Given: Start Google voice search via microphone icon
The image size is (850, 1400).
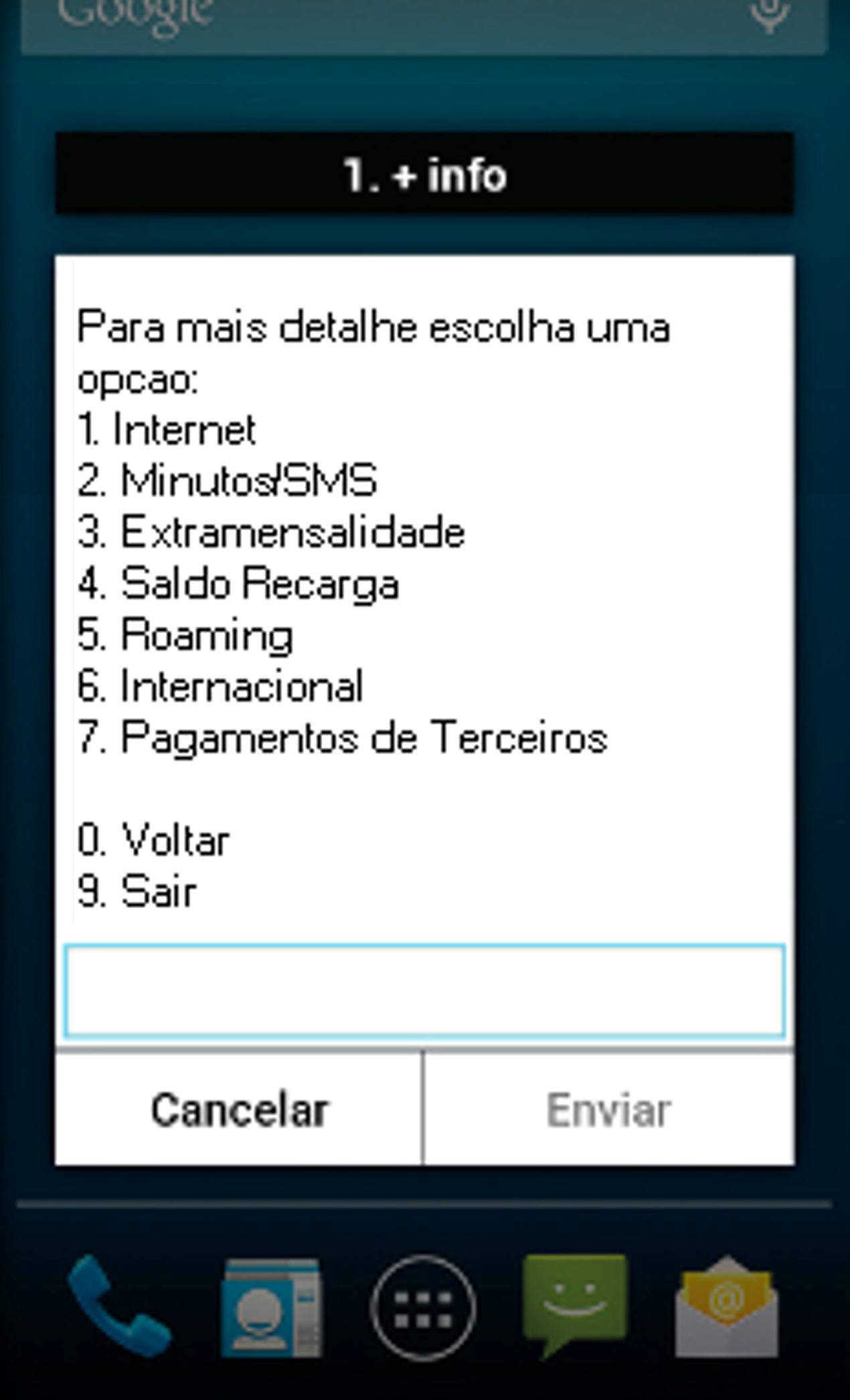Looking at the screenshot, I should coord(770,13).
